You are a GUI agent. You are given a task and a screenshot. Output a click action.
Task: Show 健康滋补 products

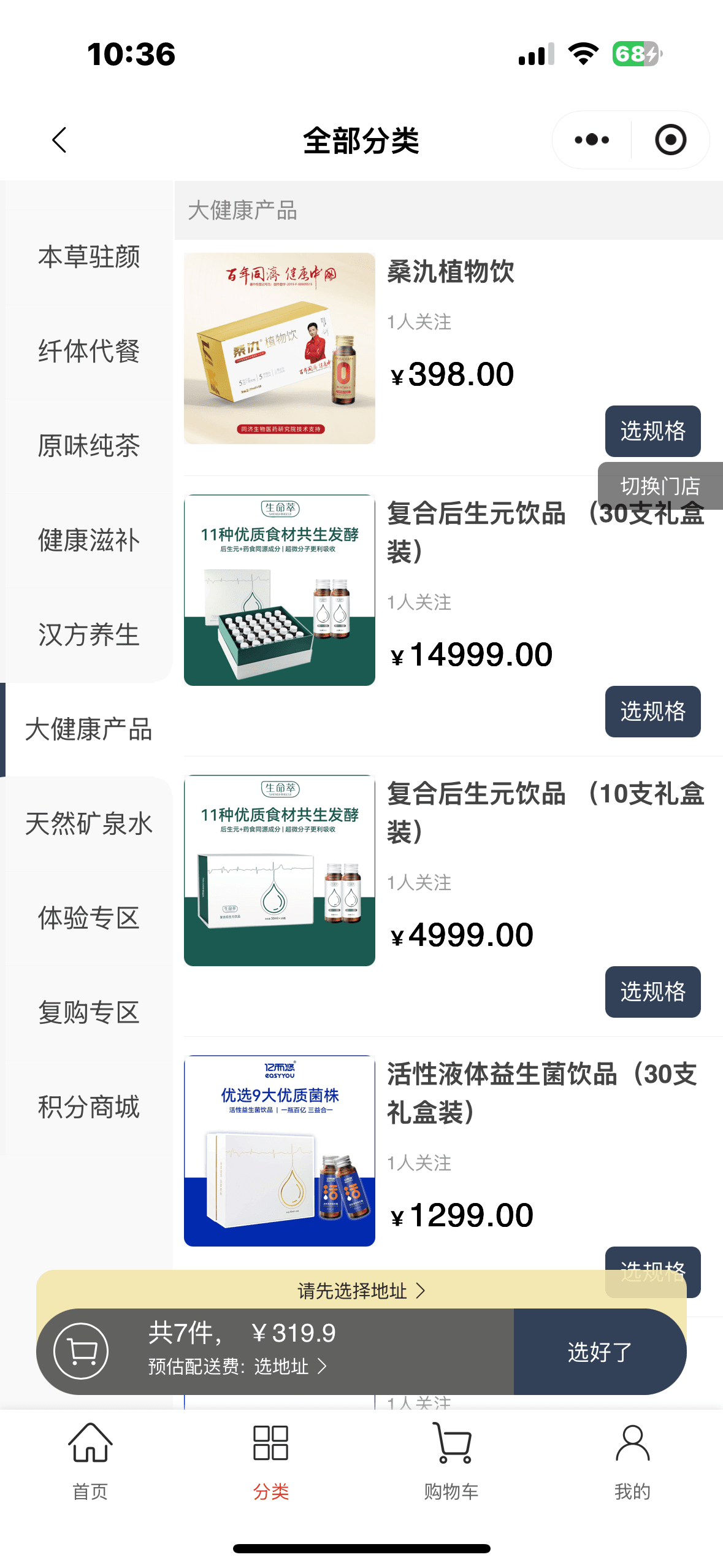coord(89,540)
